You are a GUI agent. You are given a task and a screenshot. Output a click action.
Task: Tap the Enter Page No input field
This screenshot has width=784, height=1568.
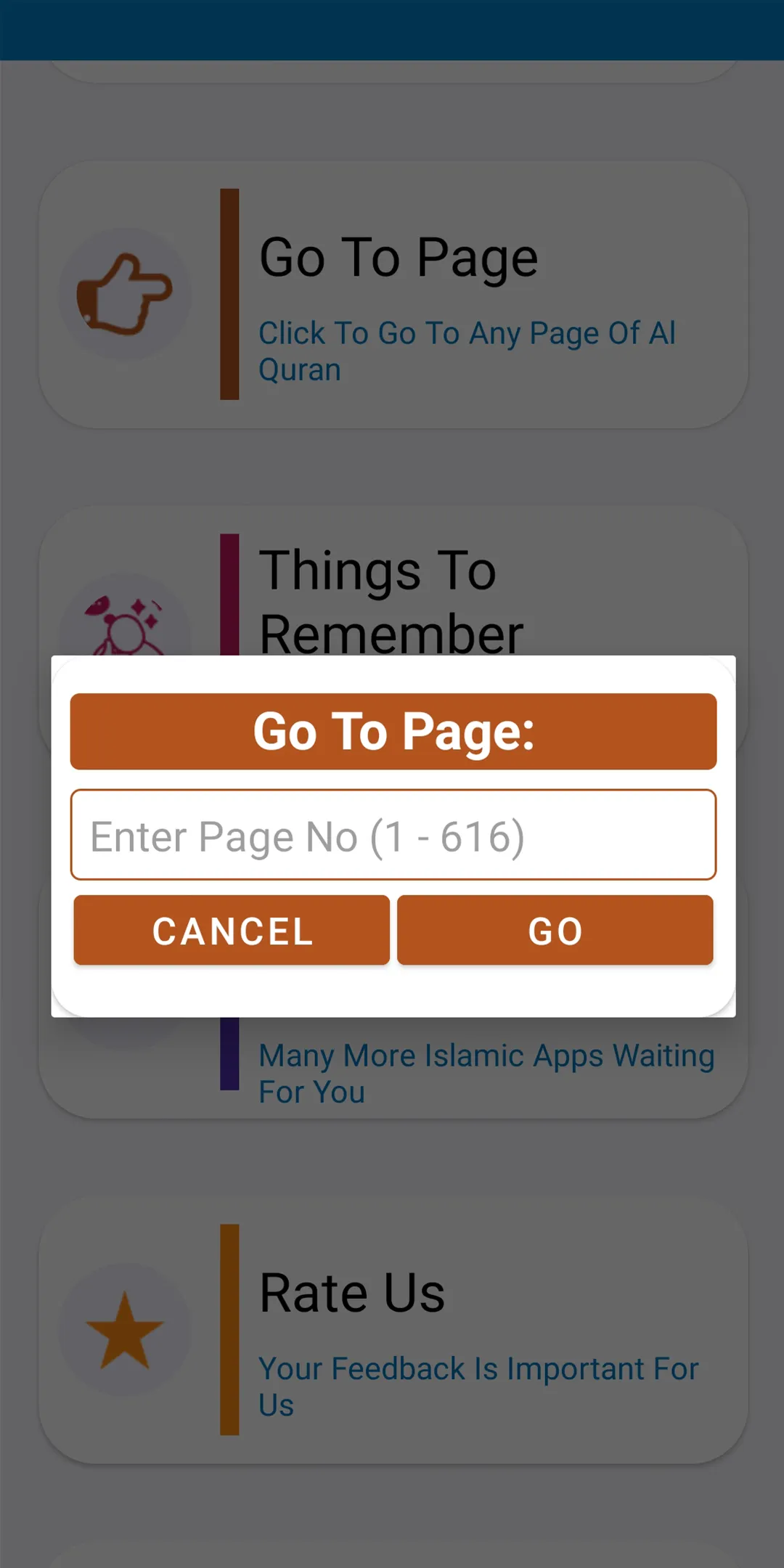point(393,835)
